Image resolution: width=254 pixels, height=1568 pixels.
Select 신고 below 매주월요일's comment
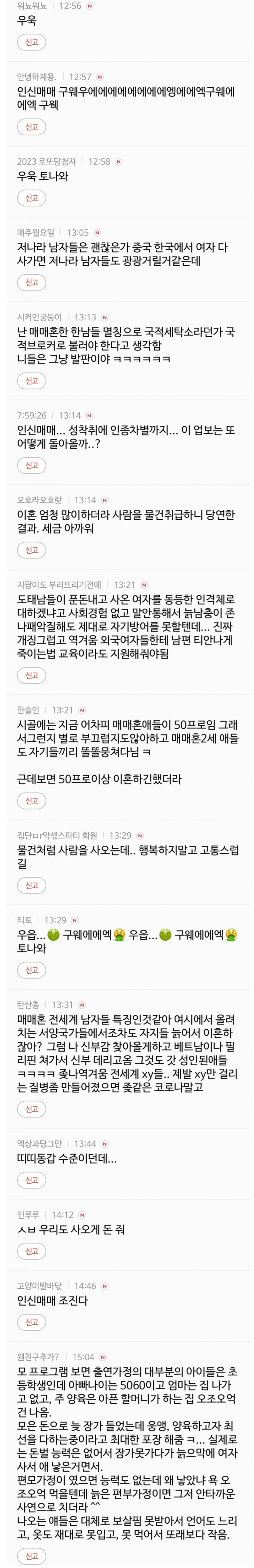coord(32,282)
